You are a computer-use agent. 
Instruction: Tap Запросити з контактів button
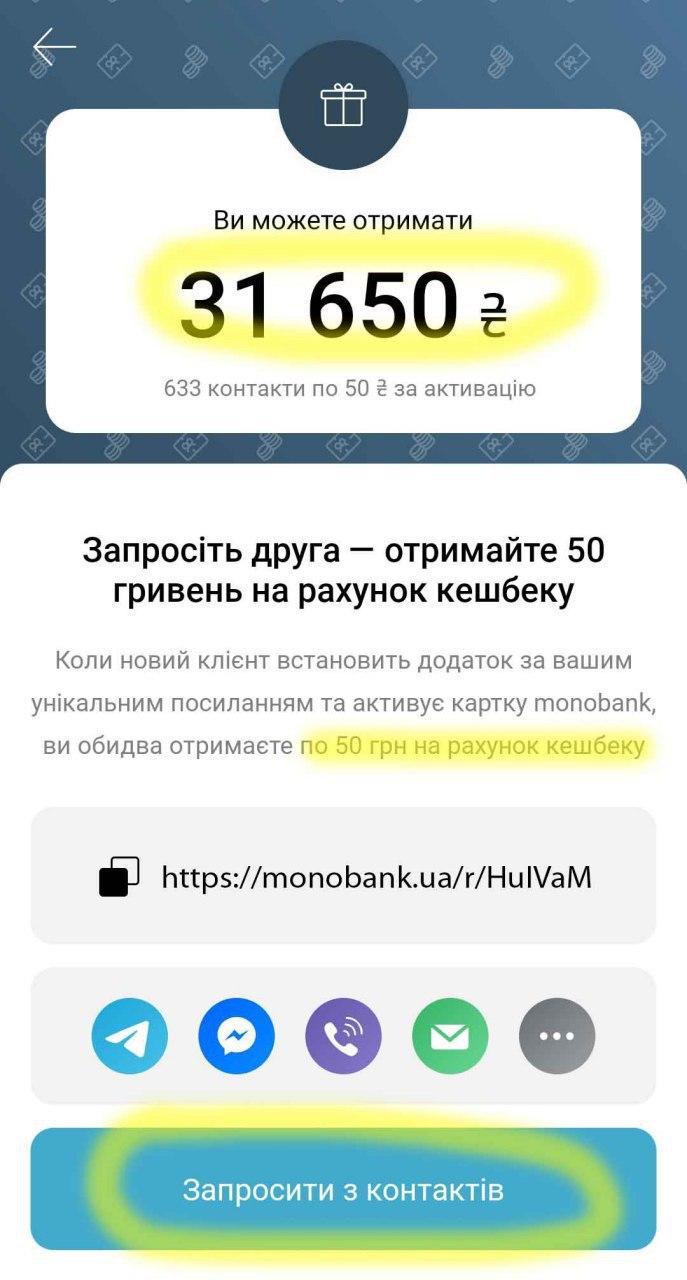[343, 1190]
